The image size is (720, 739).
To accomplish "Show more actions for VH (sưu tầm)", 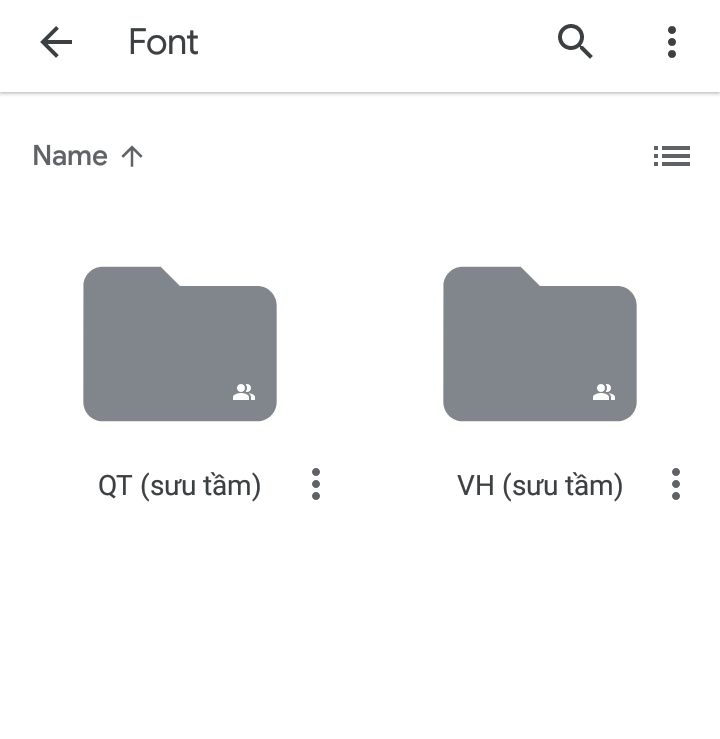I will (676, 484).
